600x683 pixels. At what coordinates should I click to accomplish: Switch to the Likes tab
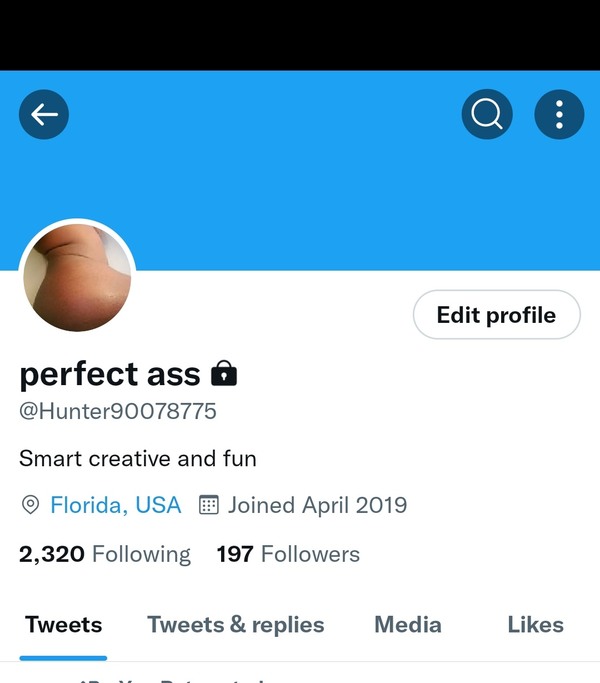(x=535, y=625)
